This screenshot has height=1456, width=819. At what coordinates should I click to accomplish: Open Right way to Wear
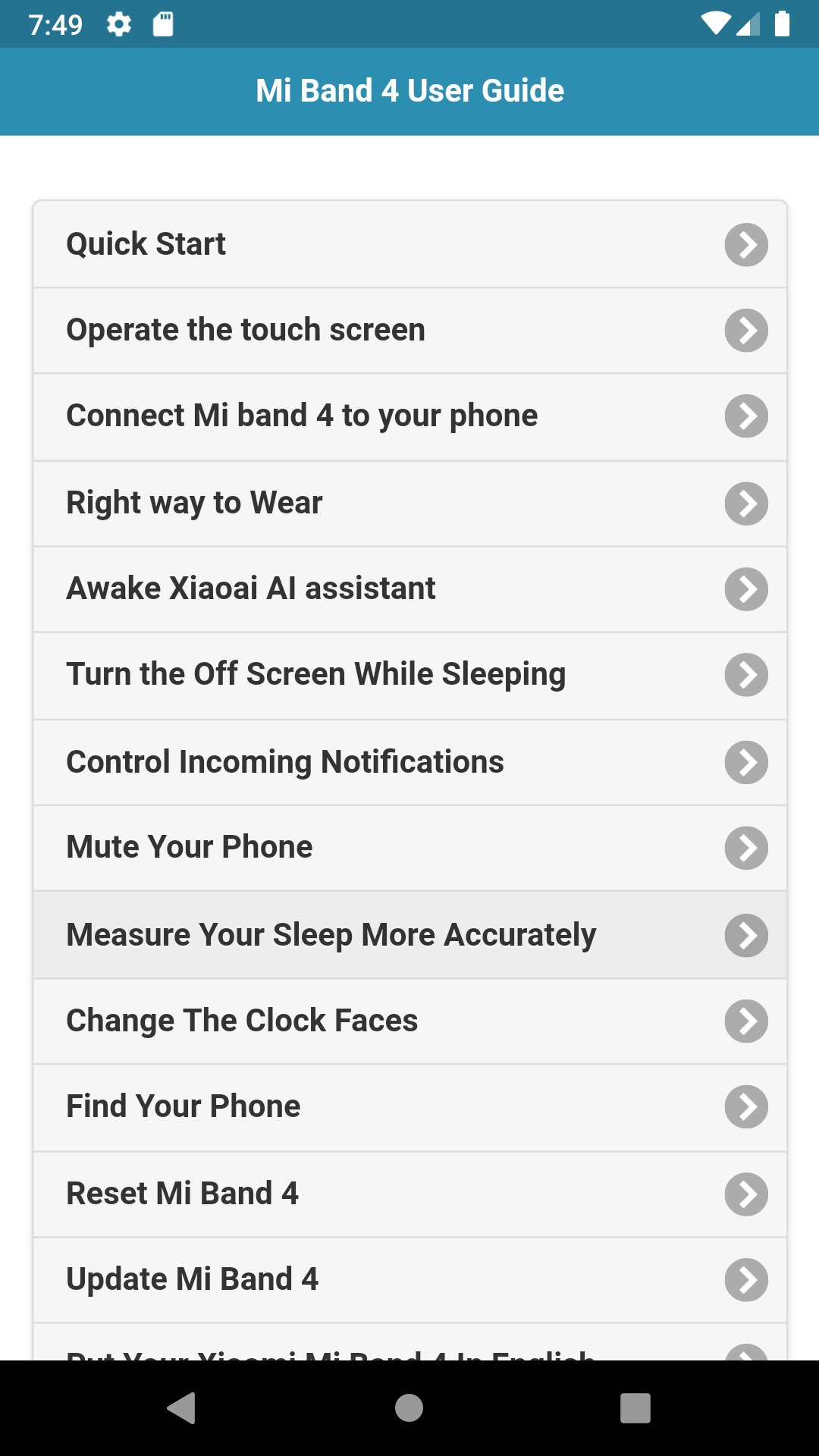[409, 504]
